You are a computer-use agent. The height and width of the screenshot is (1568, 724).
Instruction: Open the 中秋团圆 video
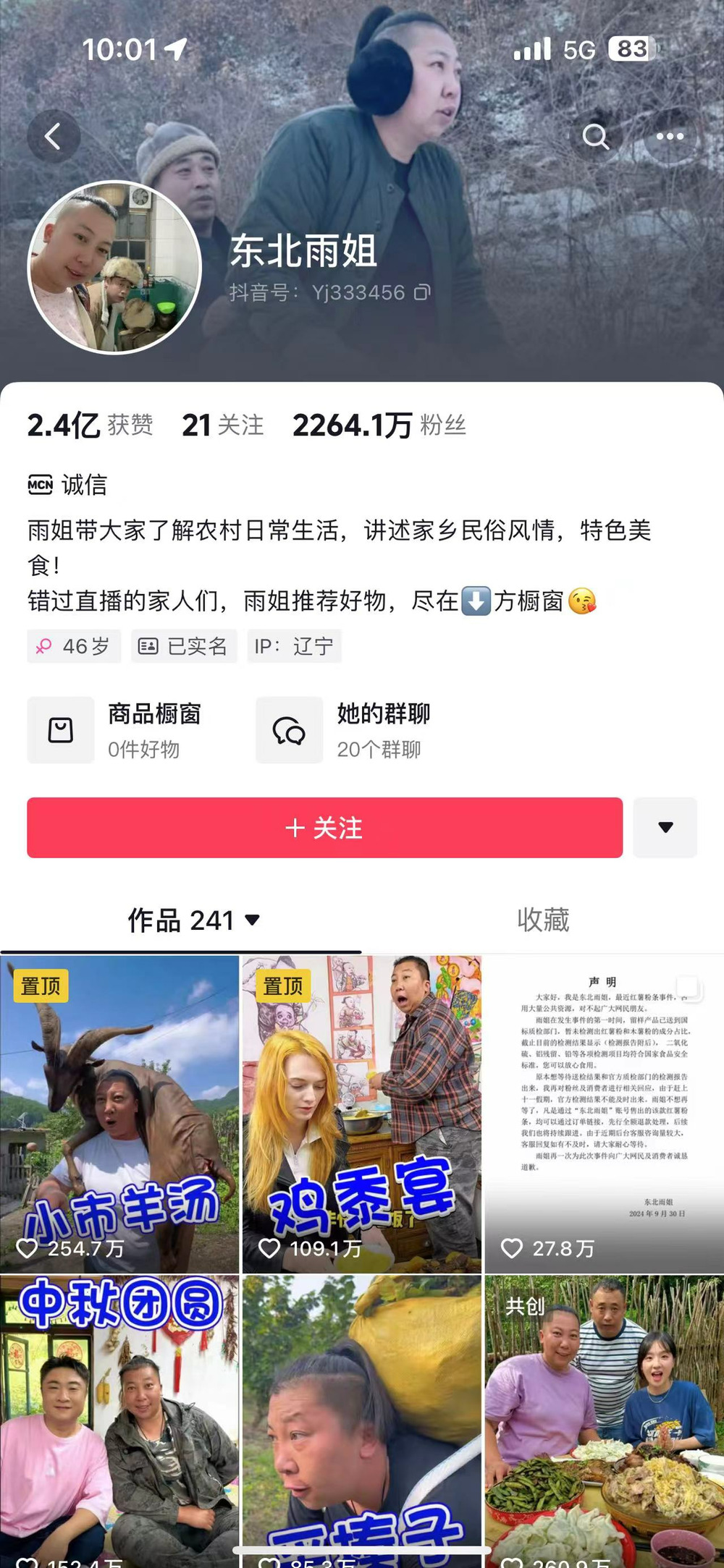119,1418
